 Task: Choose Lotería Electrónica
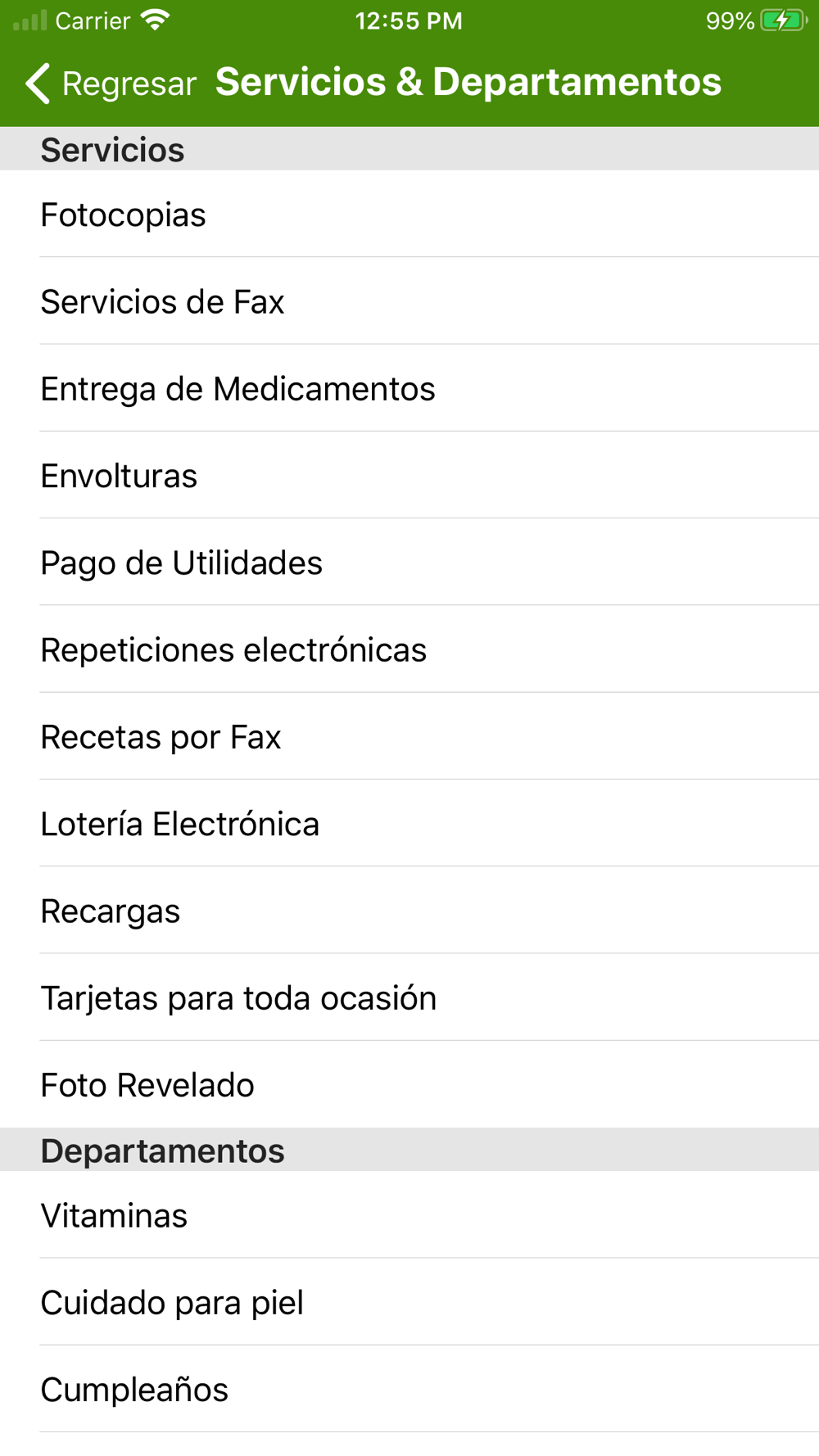pyautogui.click(x=409, y=823)
